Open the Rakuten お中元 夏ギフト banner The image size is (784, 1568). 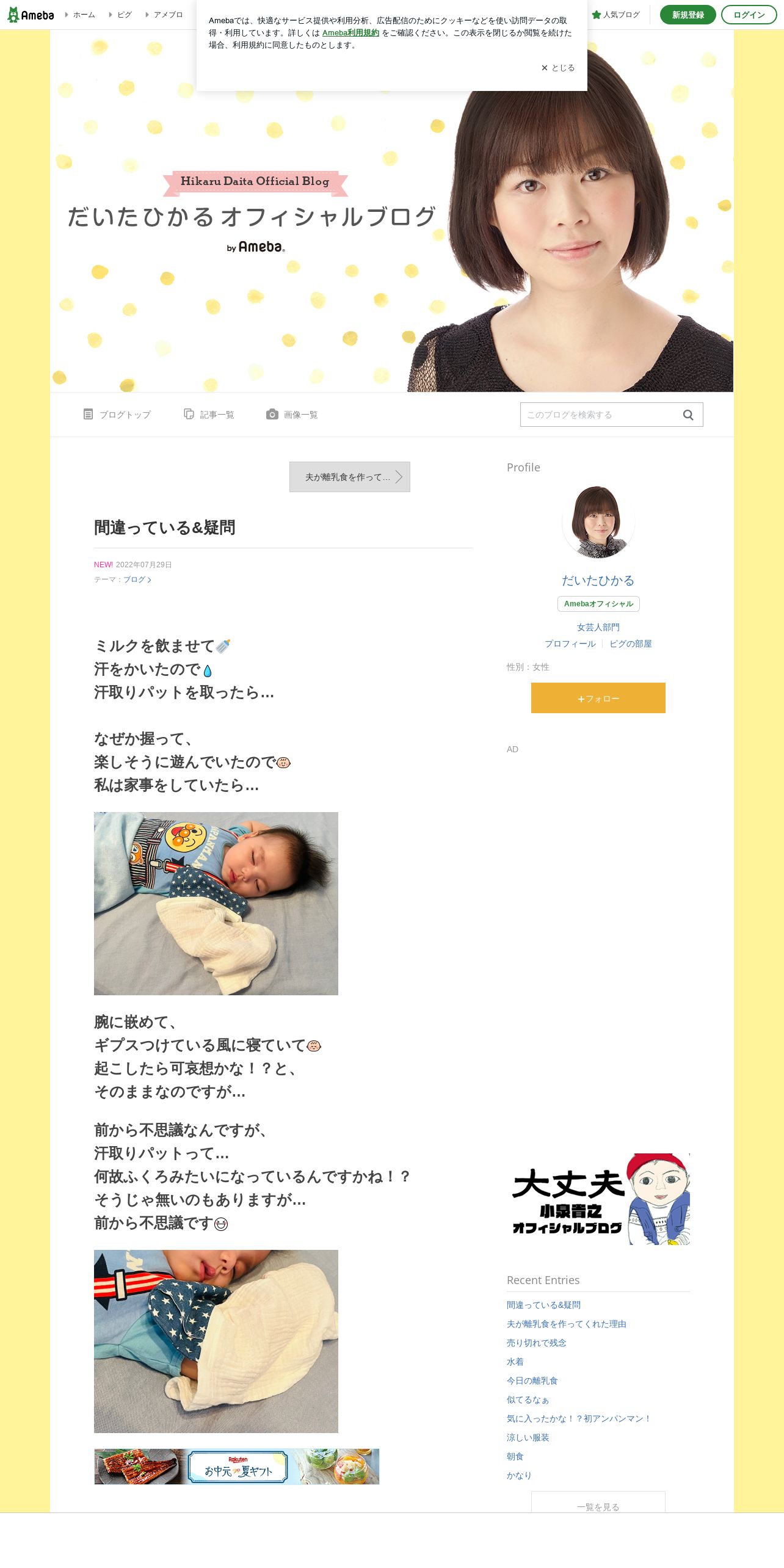(237, 1466)
